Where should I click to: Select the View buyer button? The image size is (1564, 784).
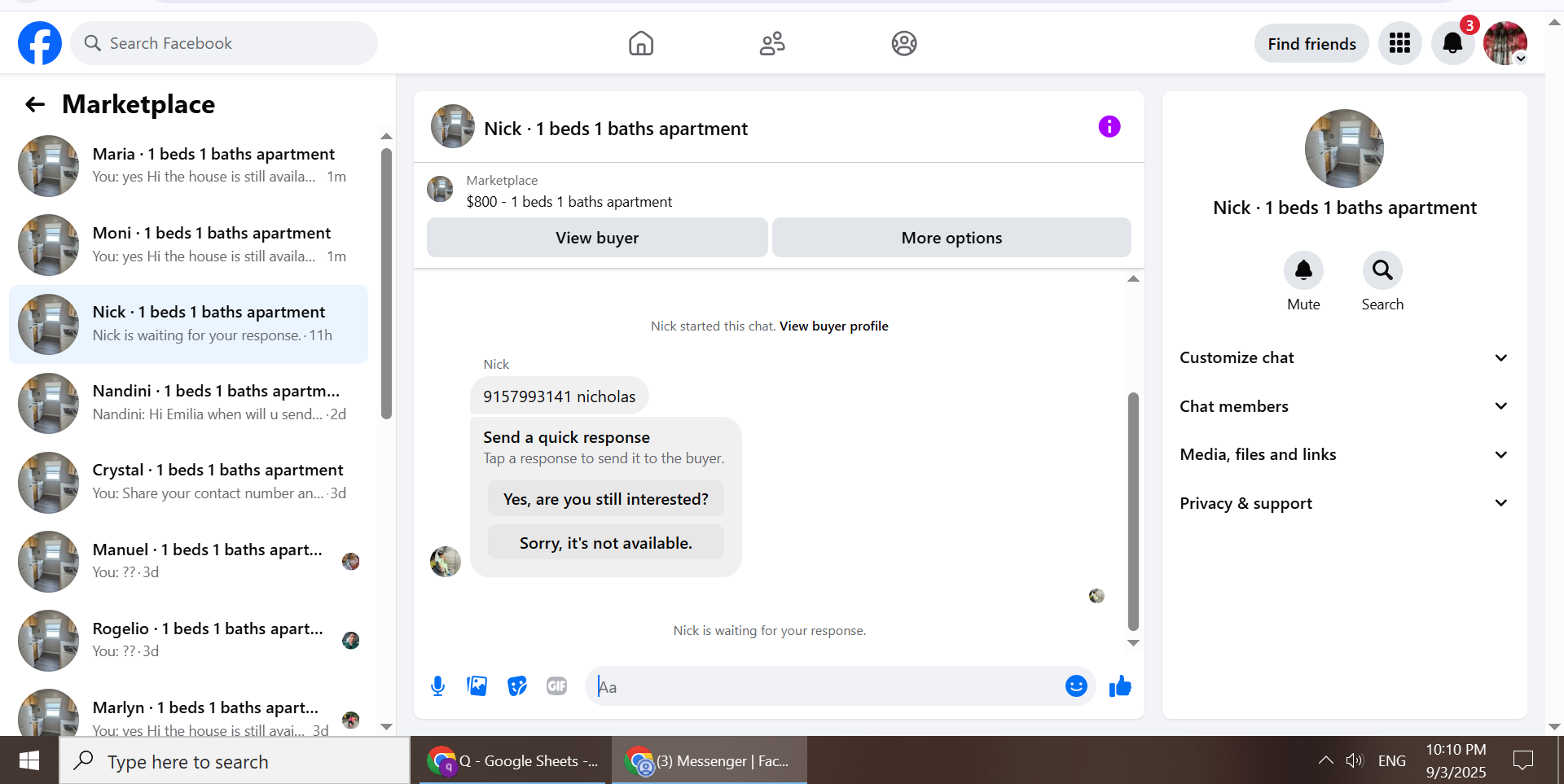point(597,238)
